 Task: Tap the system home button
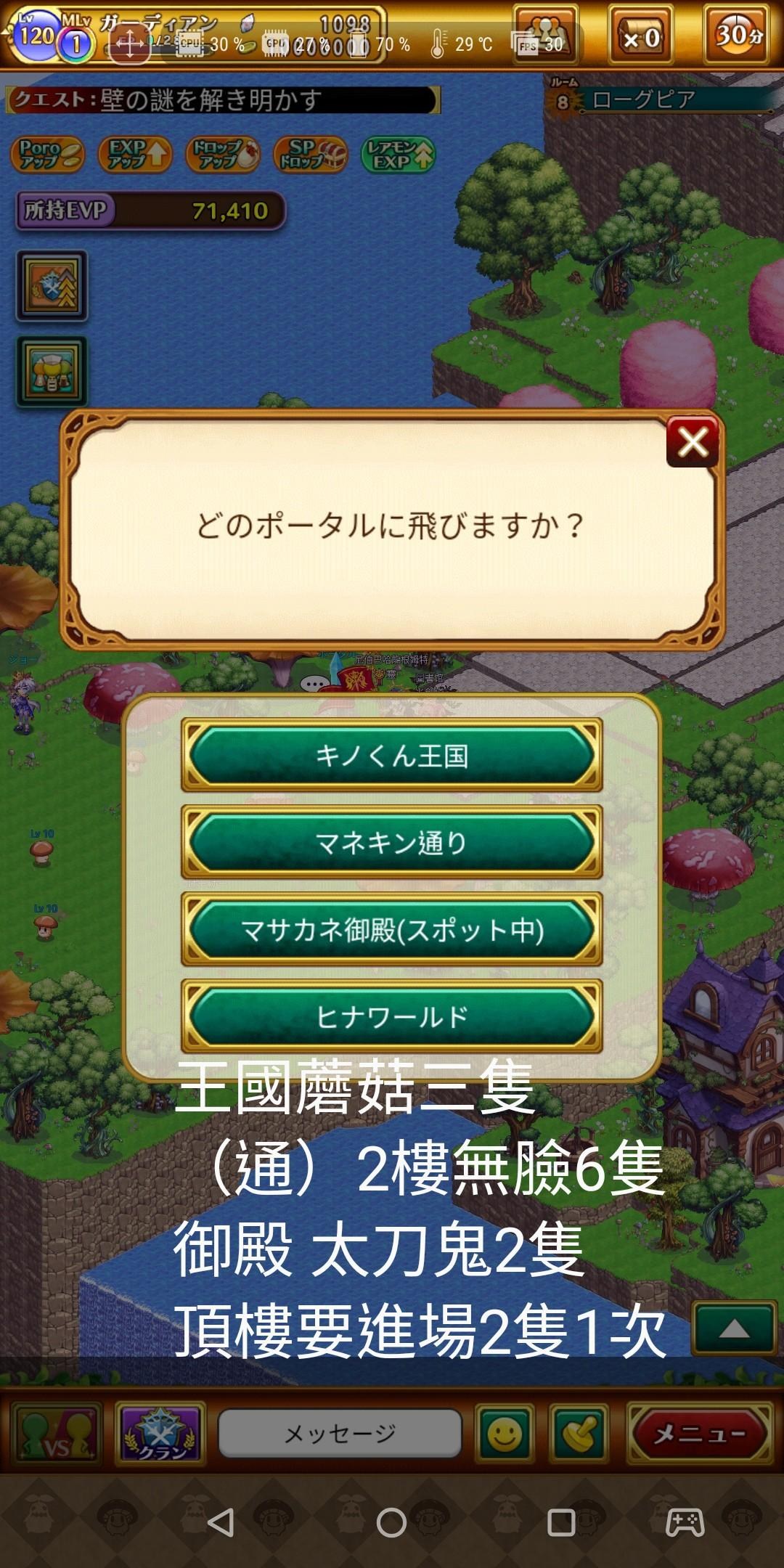(391, 1522)
